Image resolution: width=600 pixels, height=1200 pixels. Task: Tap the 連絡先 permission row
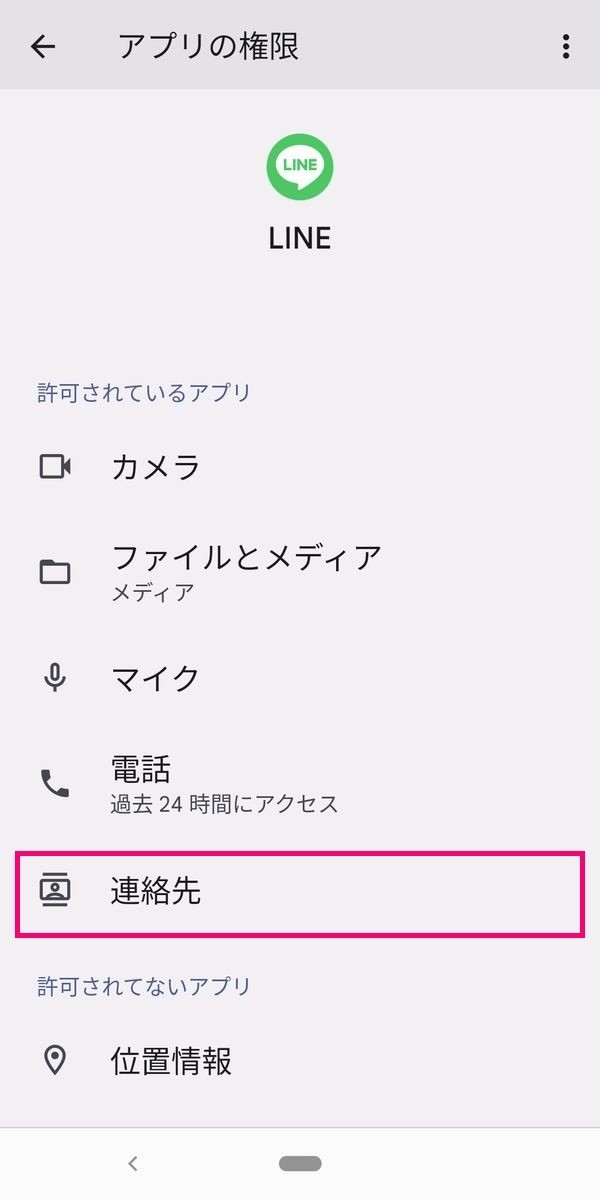[x=300, y=891]
